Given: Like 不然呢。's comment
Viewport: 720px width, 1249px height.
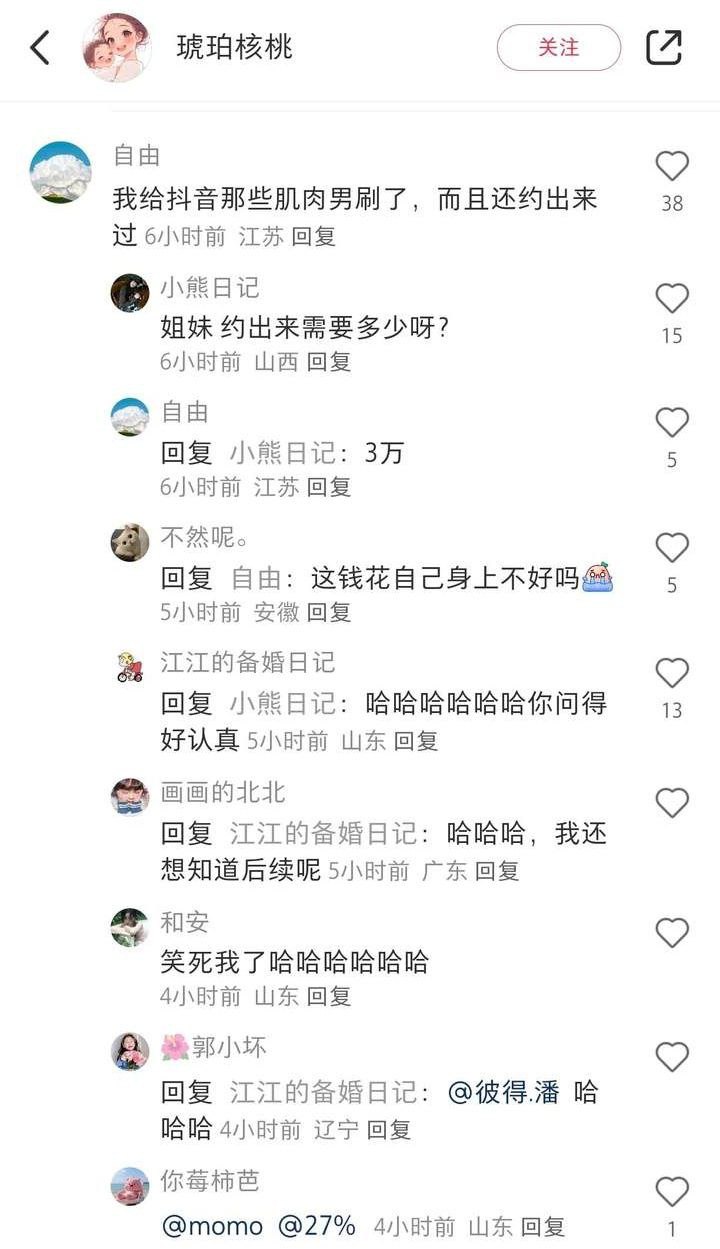Looking at the screenshot, I should point(671,548).
